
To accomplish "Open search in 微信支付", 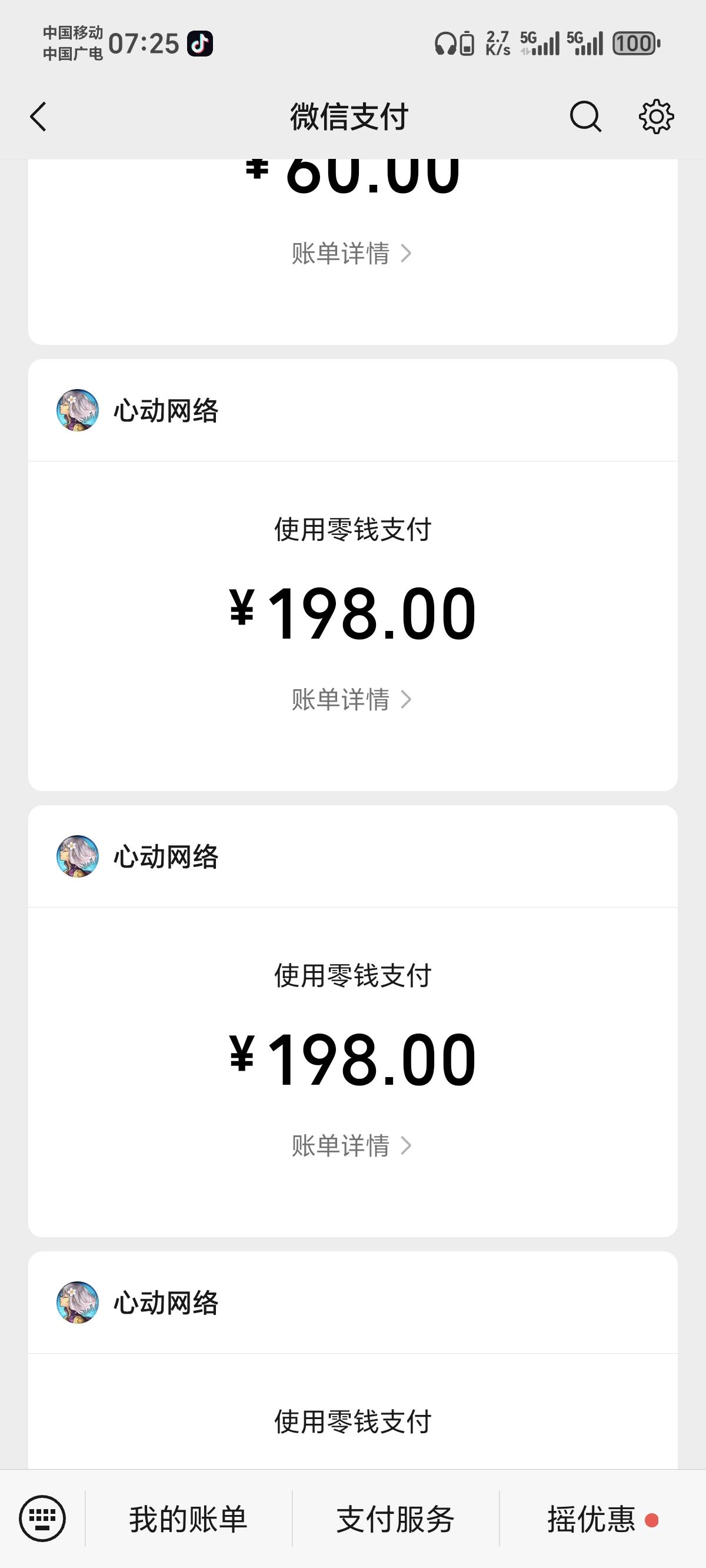I will pyautogui.click(x=585, y=117).
